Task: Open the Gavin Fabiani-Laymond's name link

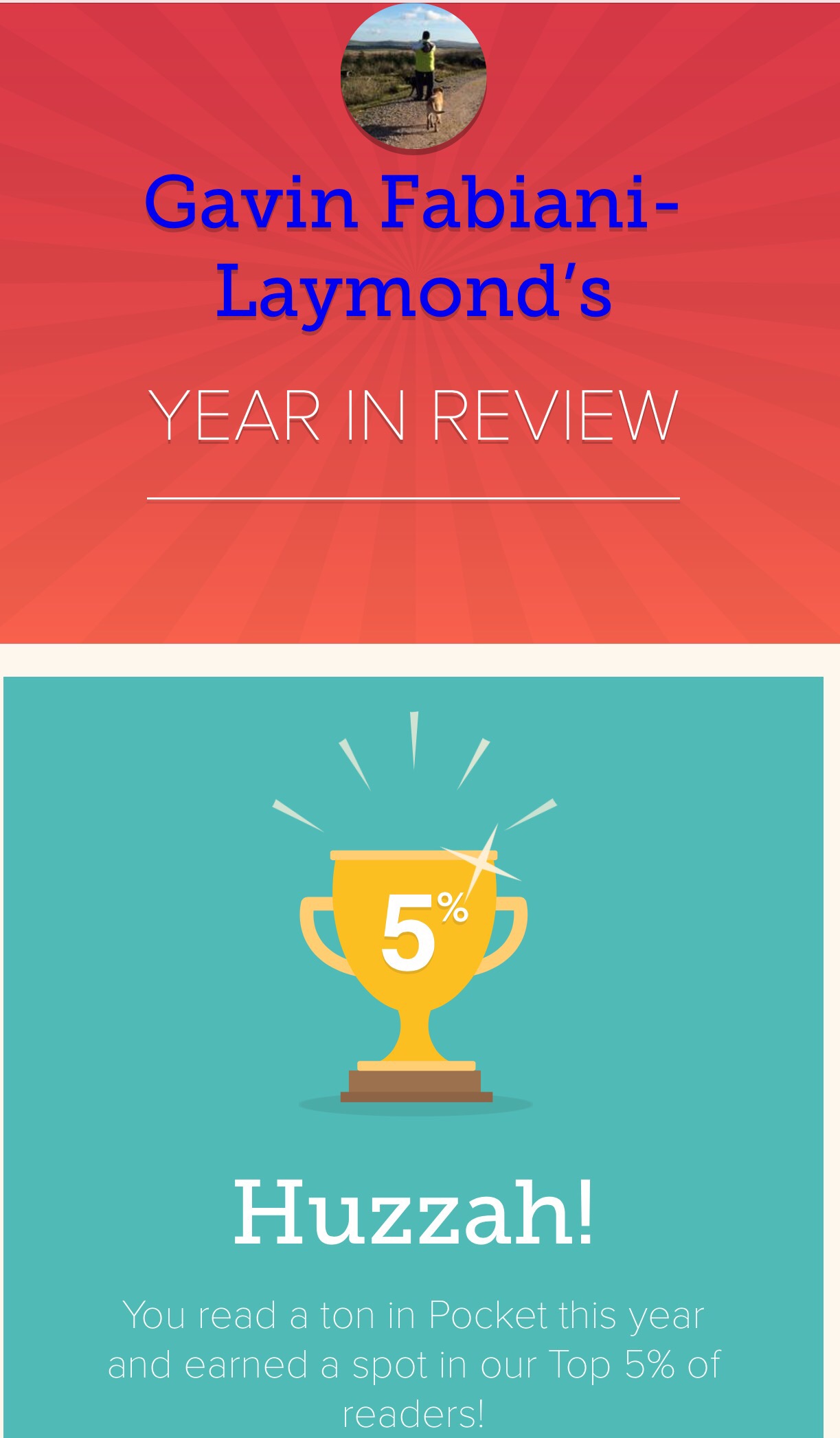Action: 412,247
